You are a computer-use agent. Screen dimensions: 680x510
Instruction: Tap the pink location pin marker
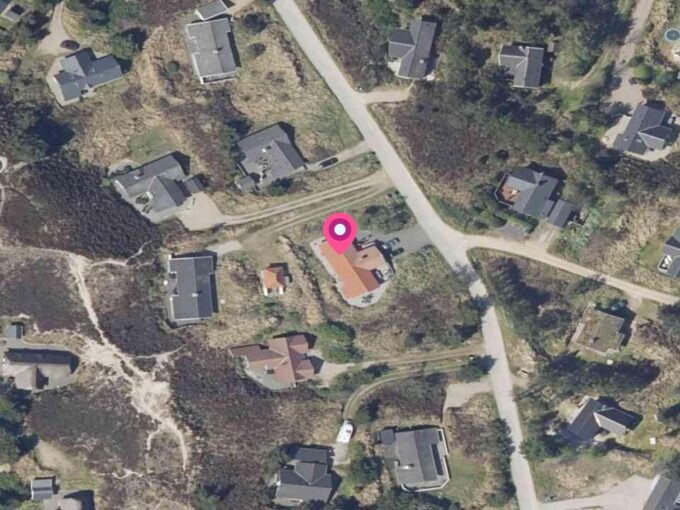pyautogui.click(x=340, y=232)
